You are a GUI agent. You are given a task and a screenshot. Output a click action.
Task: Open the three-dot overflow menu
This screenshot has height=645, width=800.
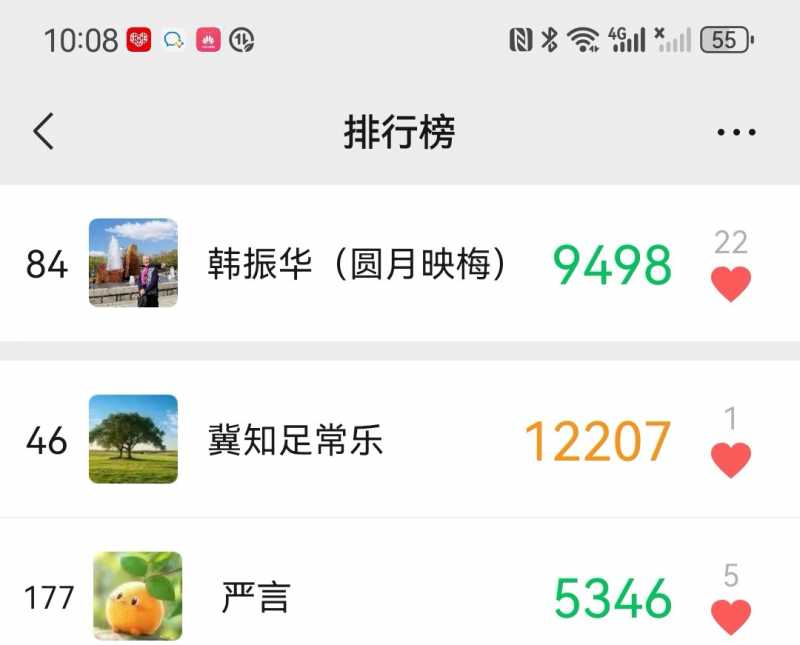tap(736, 132)
